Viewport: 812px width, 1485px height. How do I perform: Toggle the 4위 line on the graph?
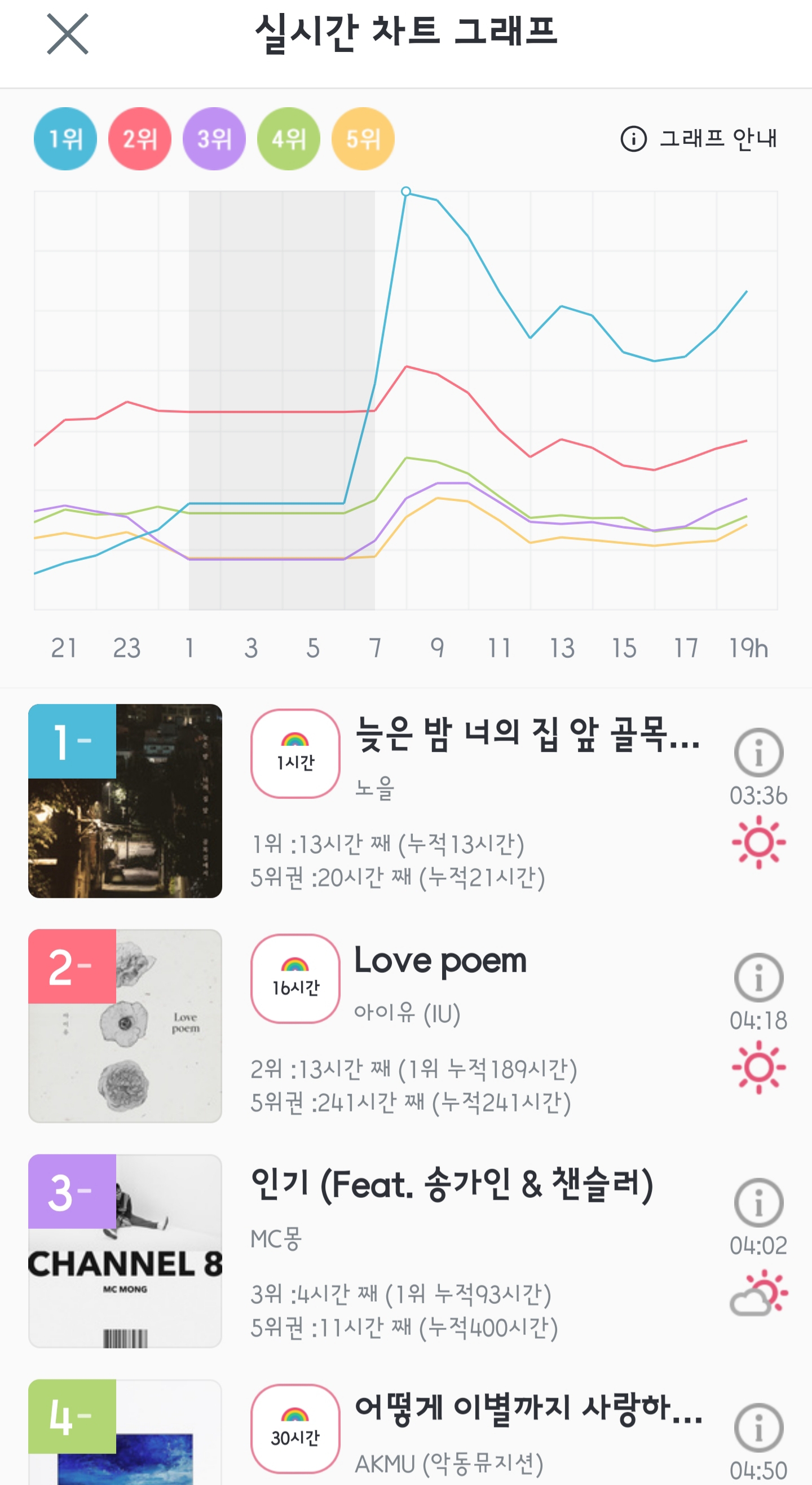tap(289, 139)
